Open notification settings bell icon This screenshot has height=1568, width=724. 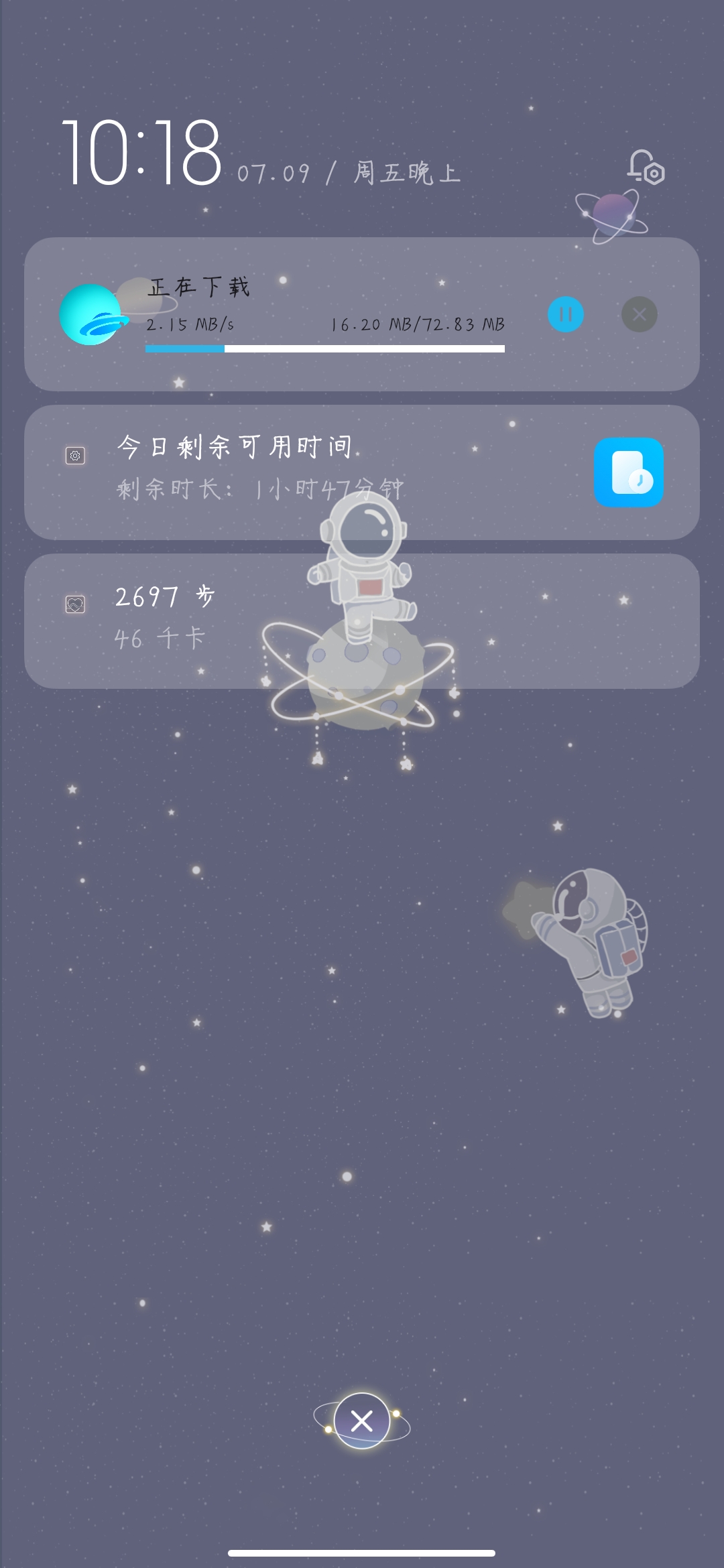pyautogui.click(x=646, y=167)
